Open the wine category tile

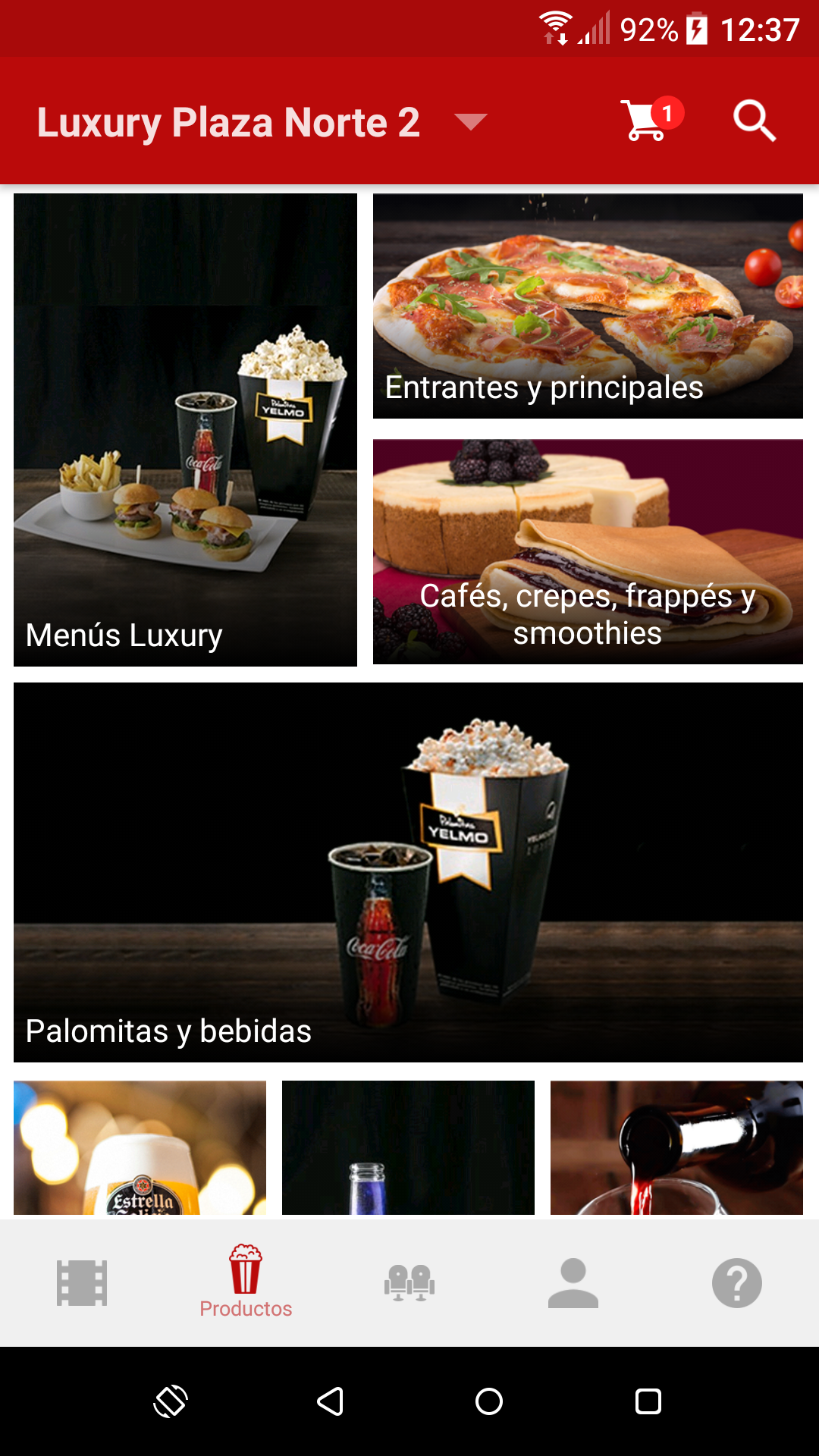point(676,1147)
